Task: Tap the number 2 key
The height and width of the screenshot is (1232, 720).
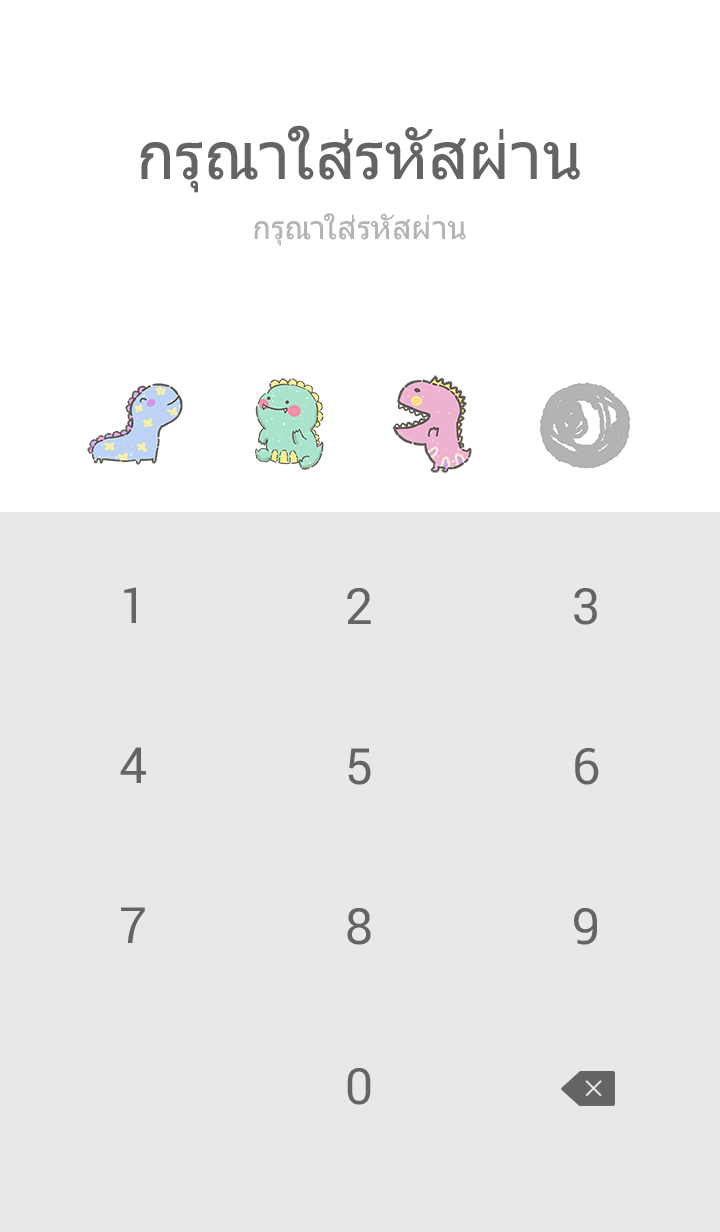Action: [359, 607]
